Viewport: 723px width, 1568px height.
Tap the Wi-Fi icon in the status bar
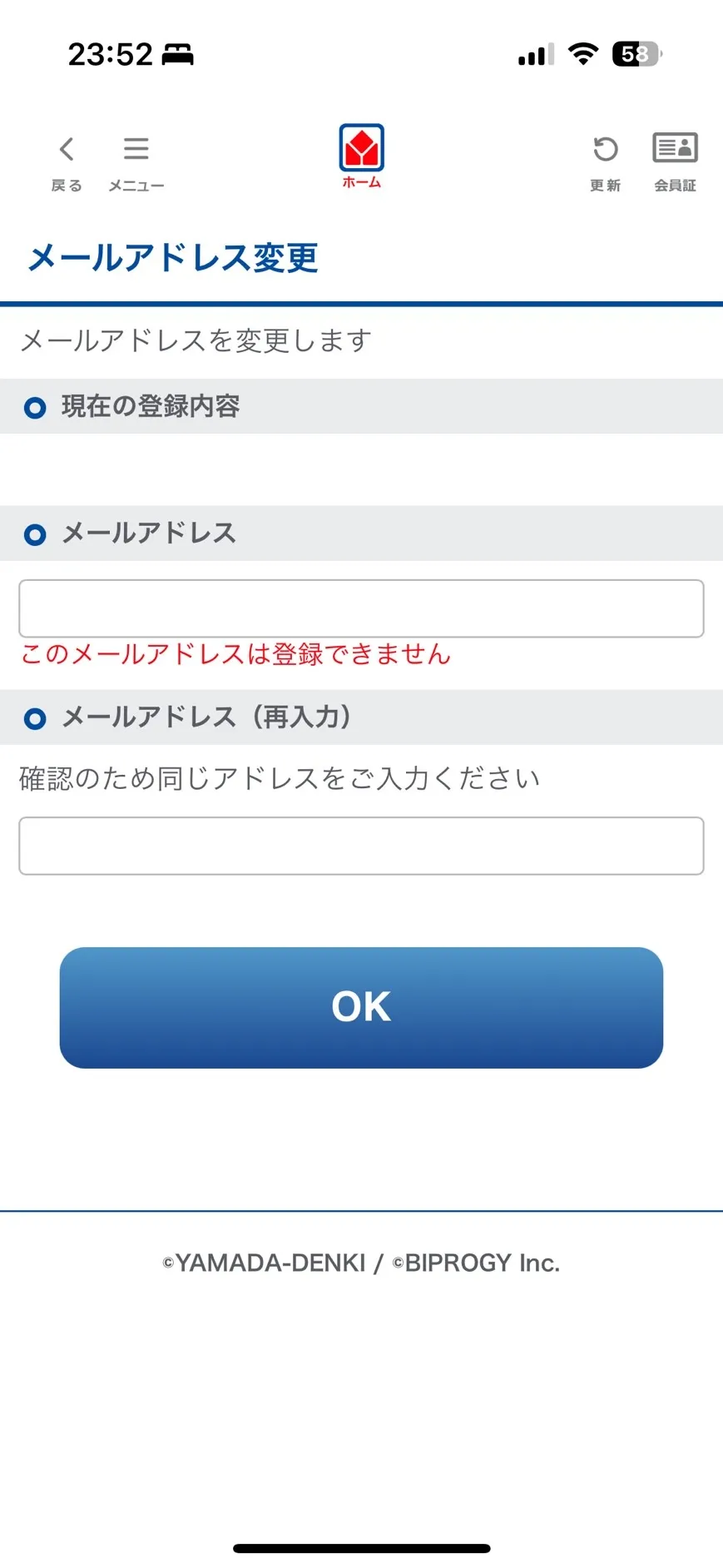click(582, 52)
